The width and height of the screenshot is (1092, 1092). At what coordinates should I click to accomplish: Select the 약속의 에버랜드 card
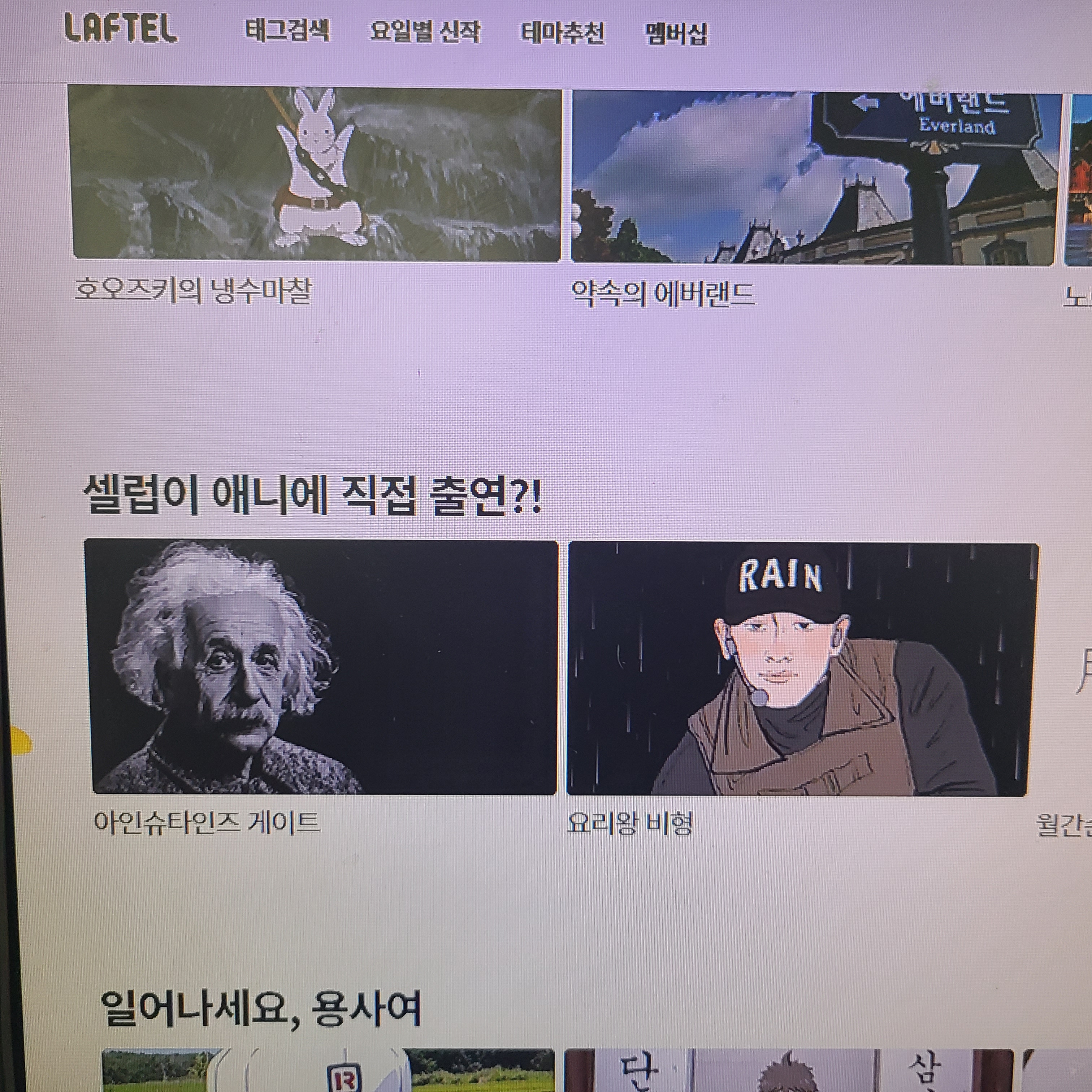pos(813,178)
